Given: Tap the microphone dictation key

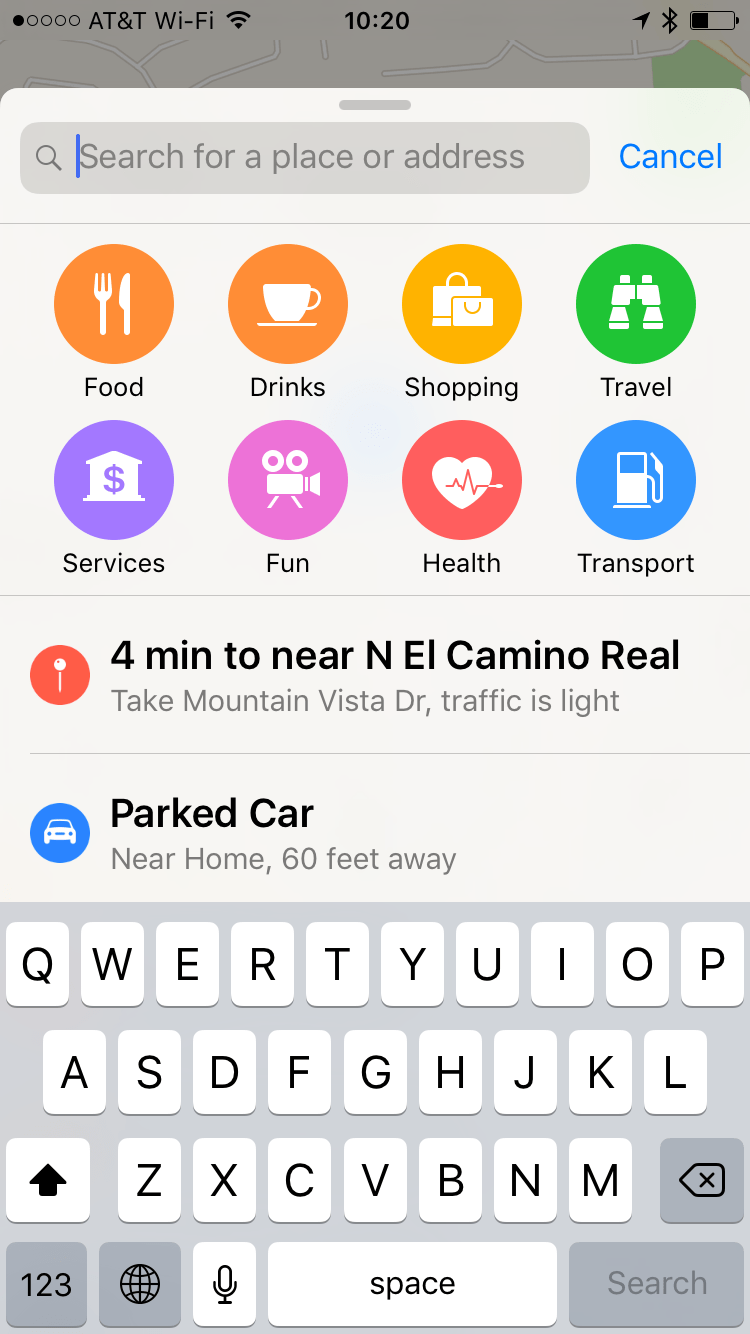Looking at the screenshot, I should [x=225, y=1284].
